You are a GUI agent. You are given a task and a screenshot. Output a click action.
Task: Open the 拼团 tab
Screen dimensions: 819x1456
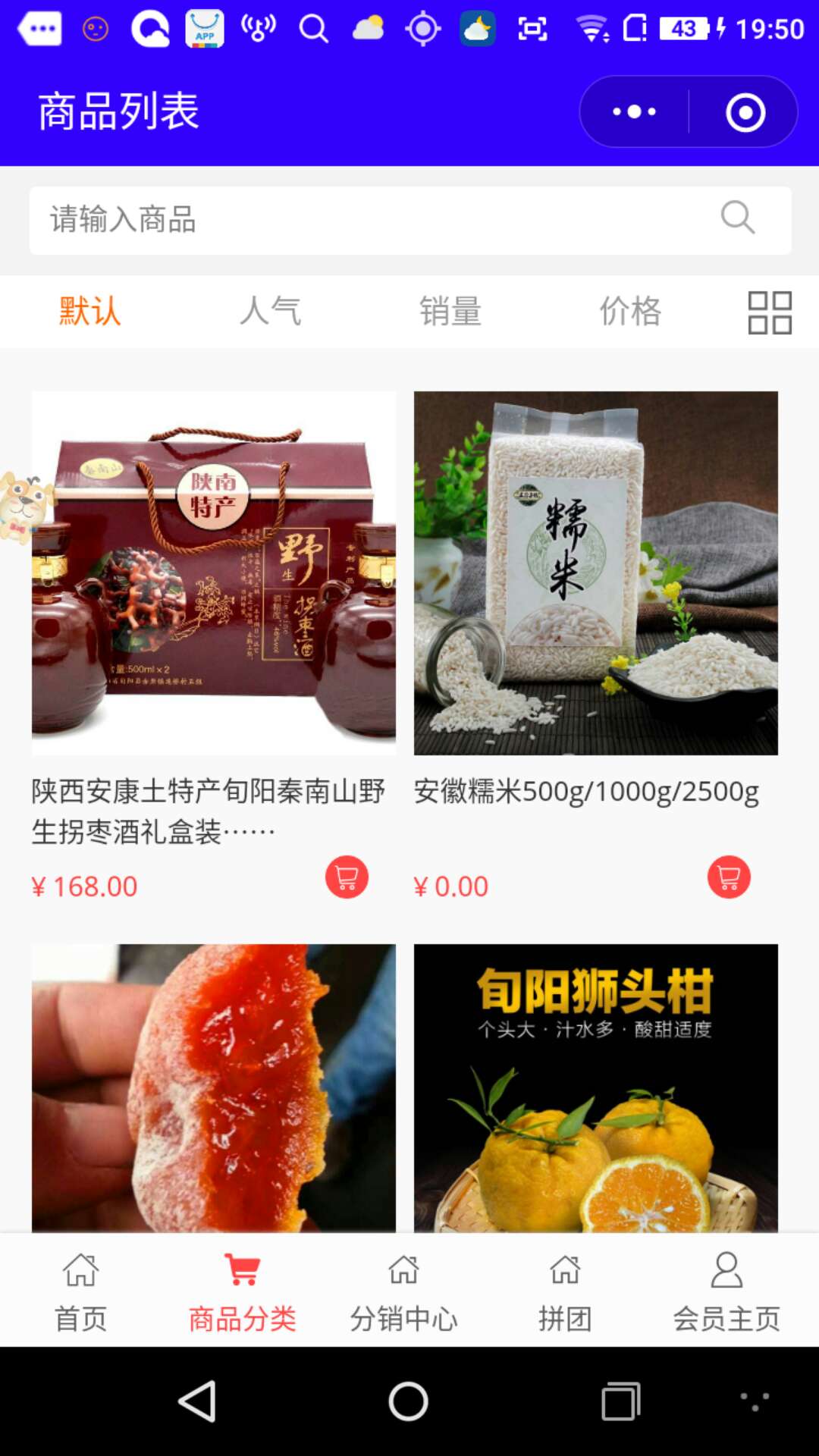pos(565,1291)
